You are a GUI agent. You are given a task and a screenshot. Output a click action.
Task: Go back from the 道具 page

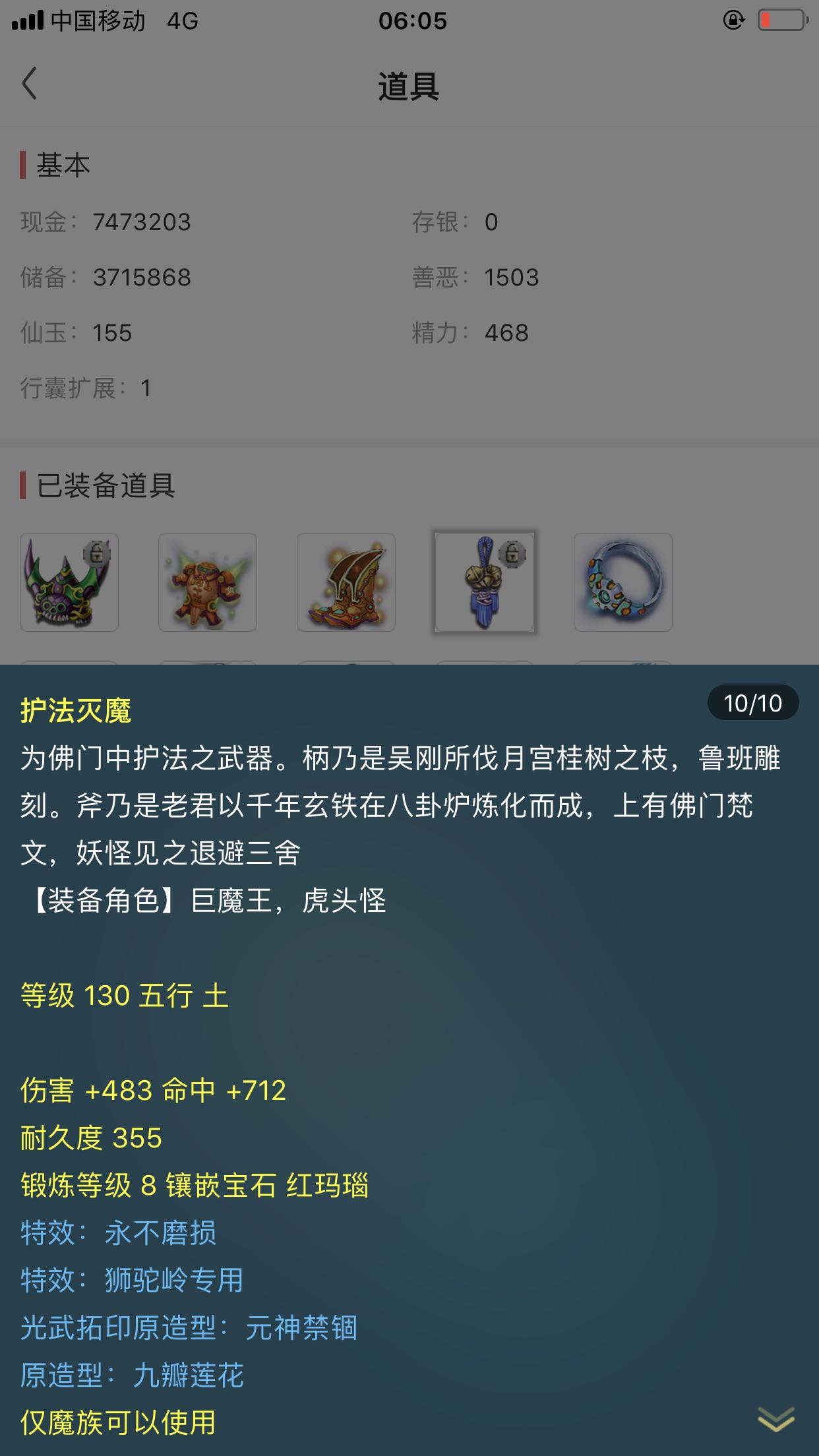click(30, 84)
